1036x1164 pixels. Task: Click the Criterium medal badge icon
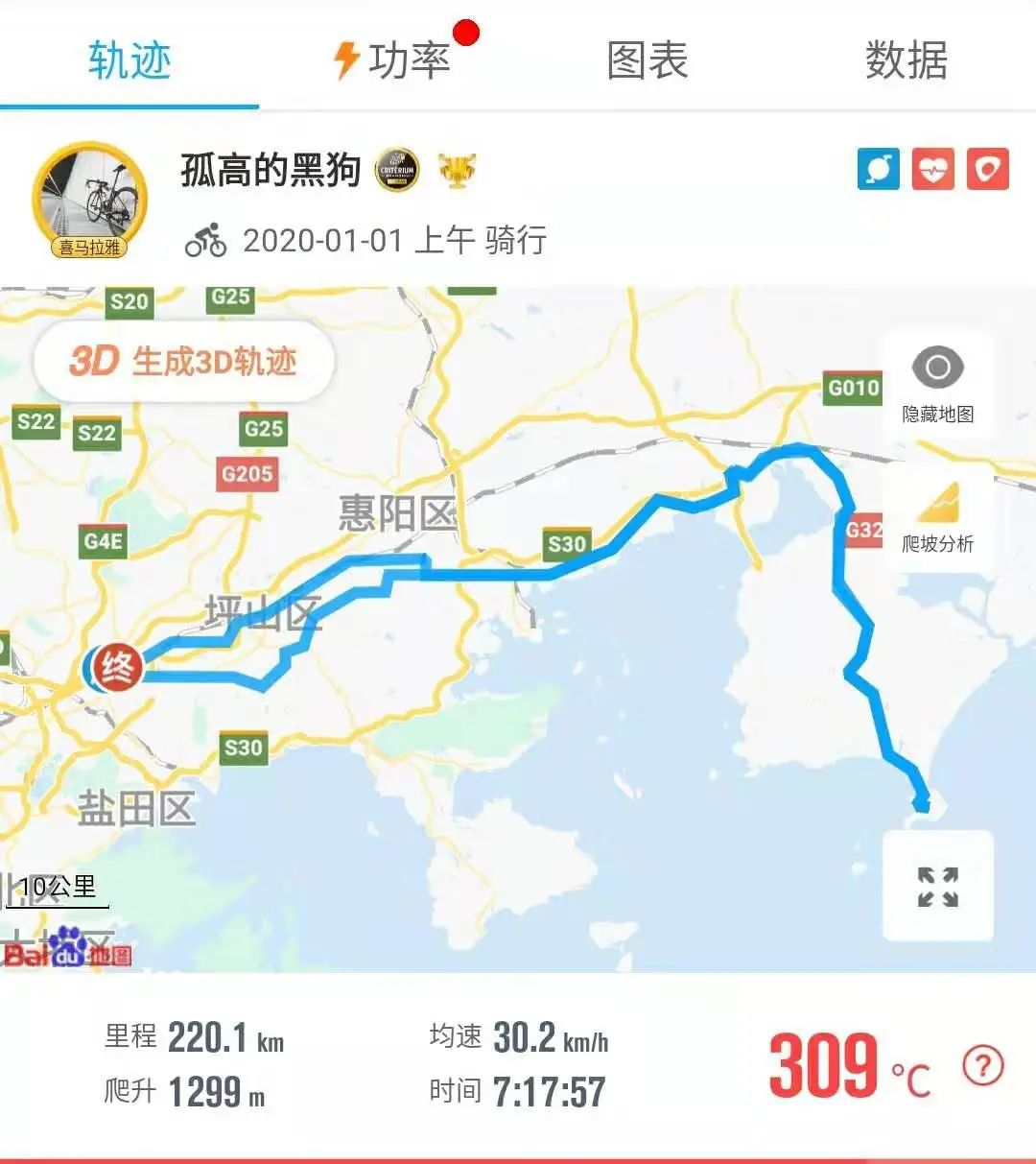pyautogui.click(x=398, y=171)
